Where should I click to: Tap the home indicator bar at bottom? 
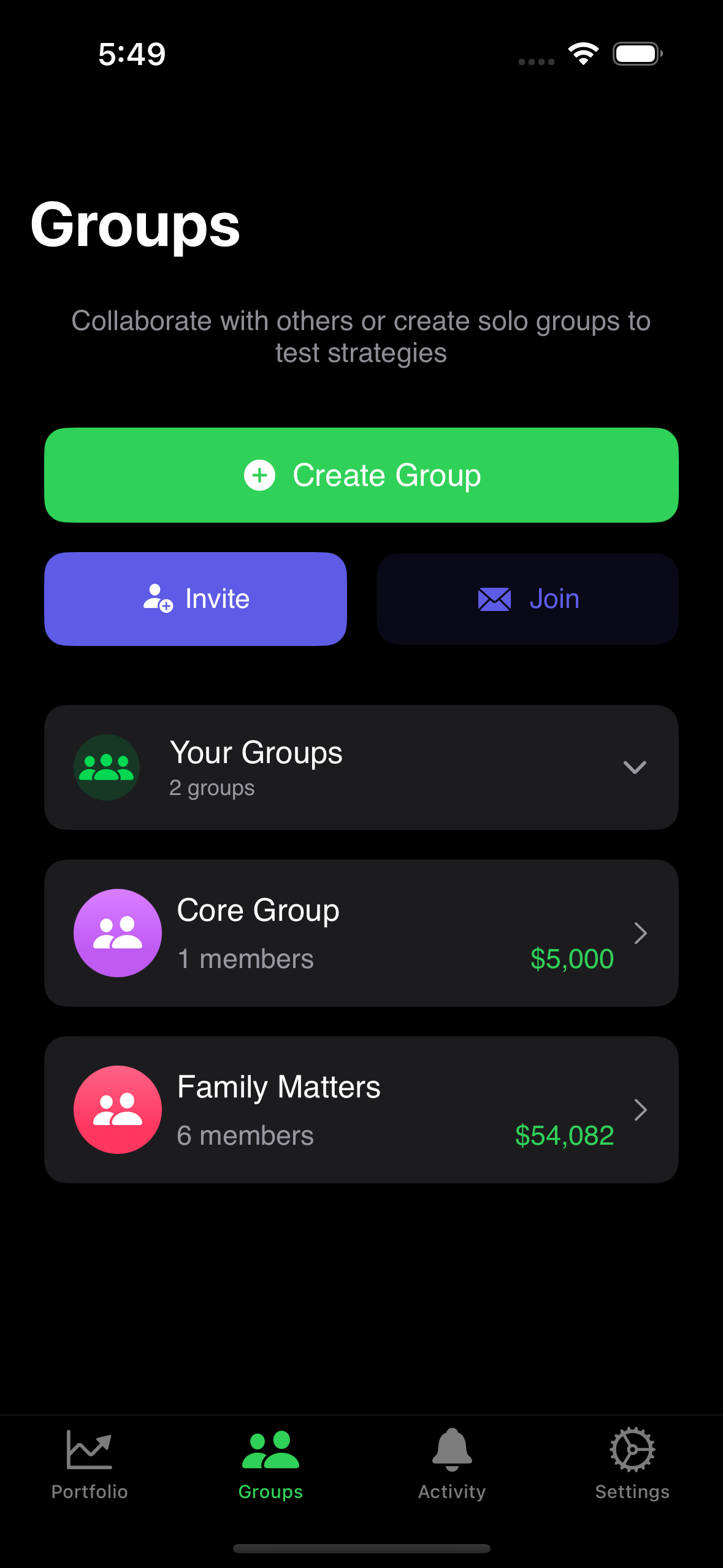click(x=361, y=1547)
